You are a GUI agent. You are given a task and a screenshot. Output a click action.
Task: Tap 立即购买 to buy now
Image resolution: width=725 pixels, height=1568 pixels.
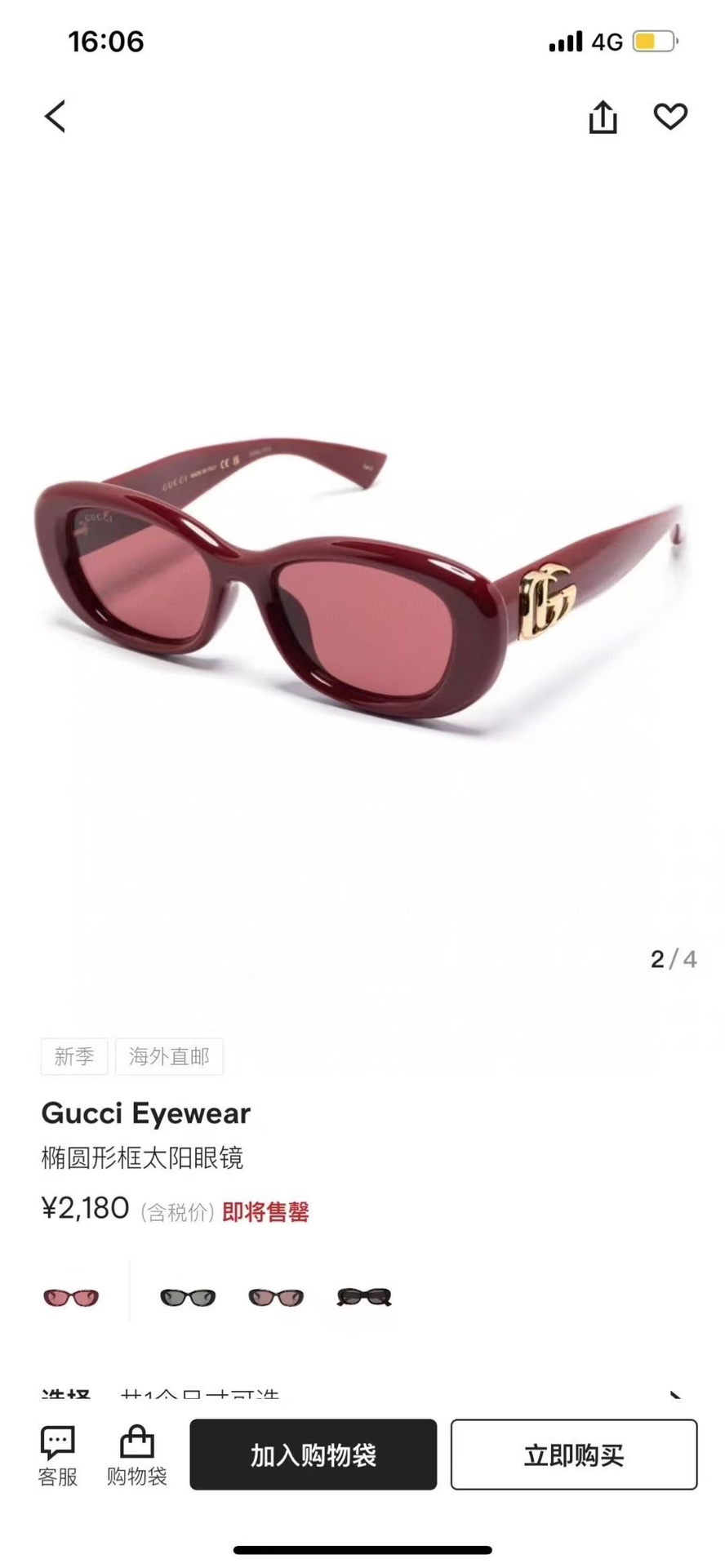(x=573, y=1455)
